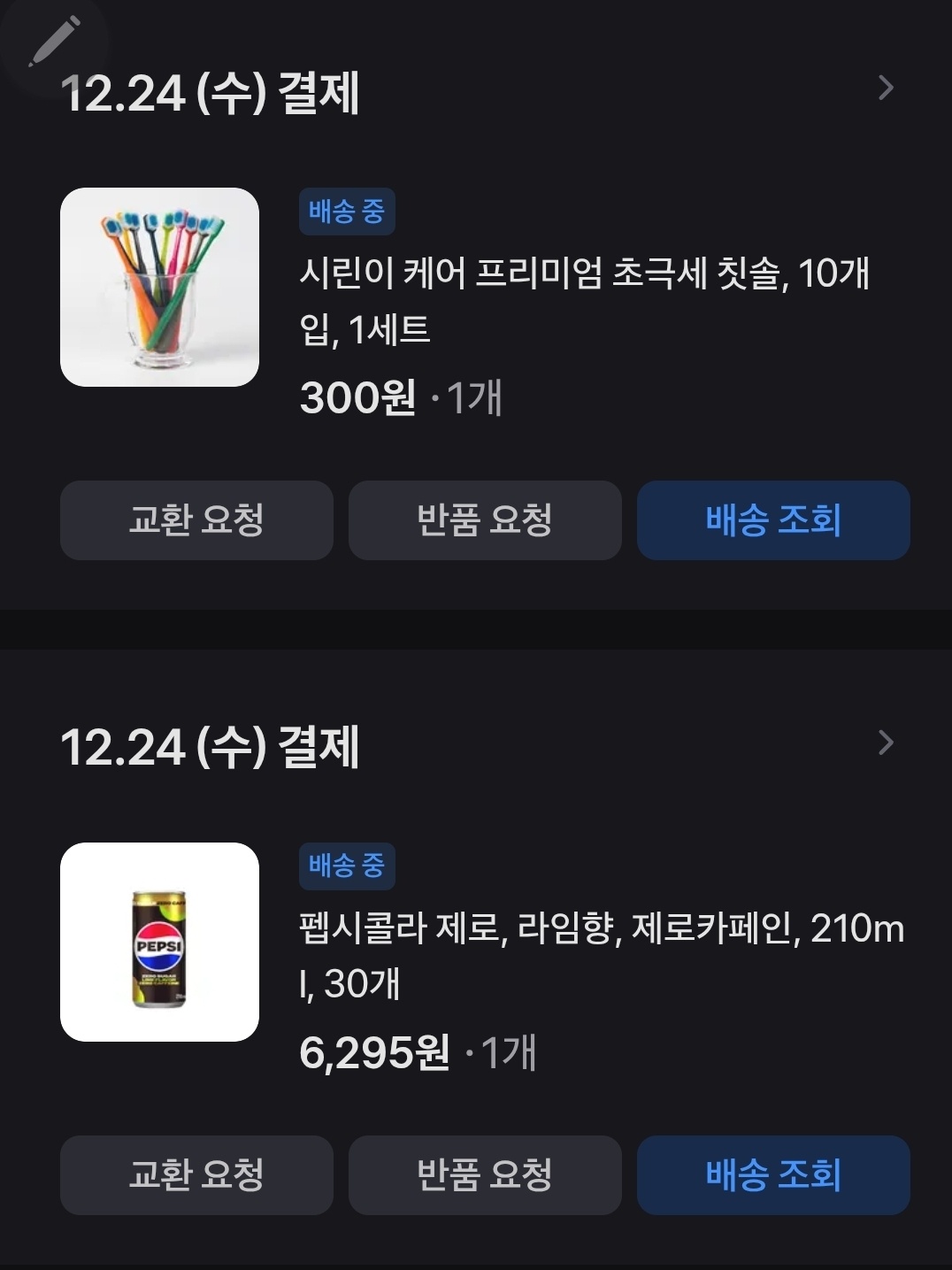
Task: Track delivery of Pepsi Zero cans
Action: 773,1175
